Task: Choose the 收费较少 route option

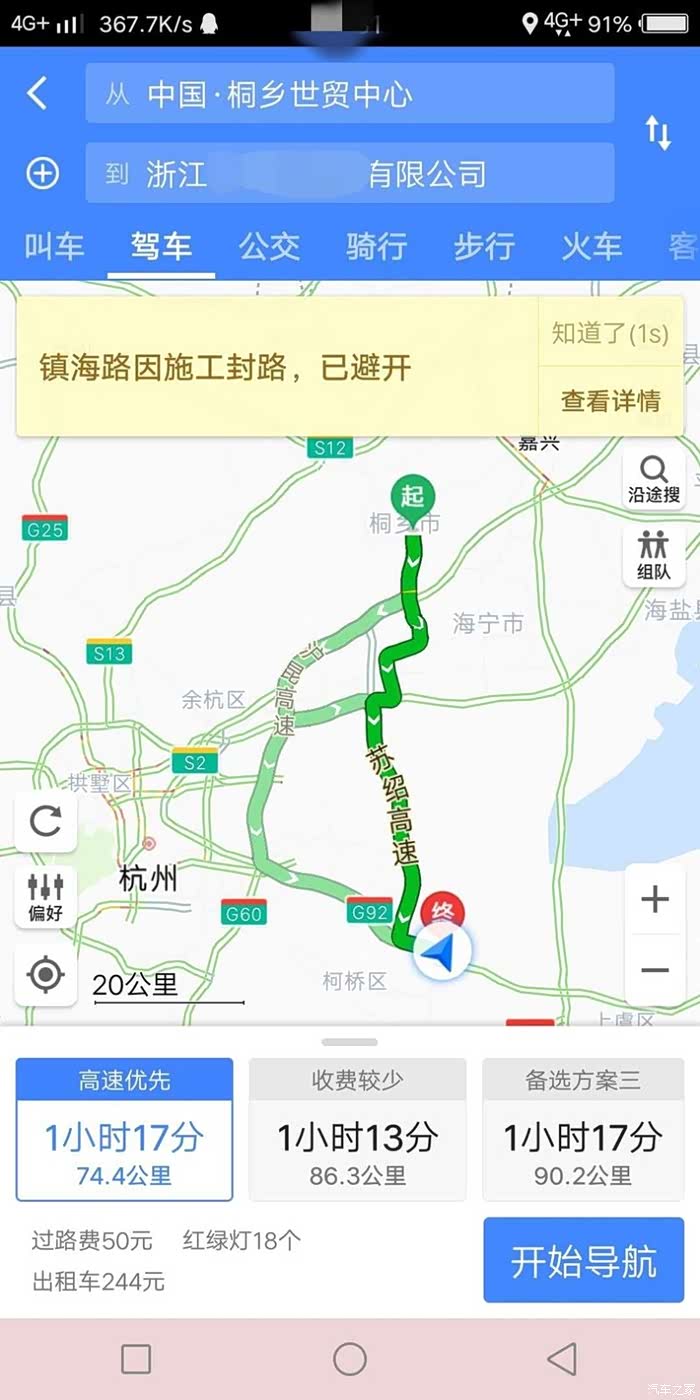Action: pyautogui.click(x=357, y=1129)
